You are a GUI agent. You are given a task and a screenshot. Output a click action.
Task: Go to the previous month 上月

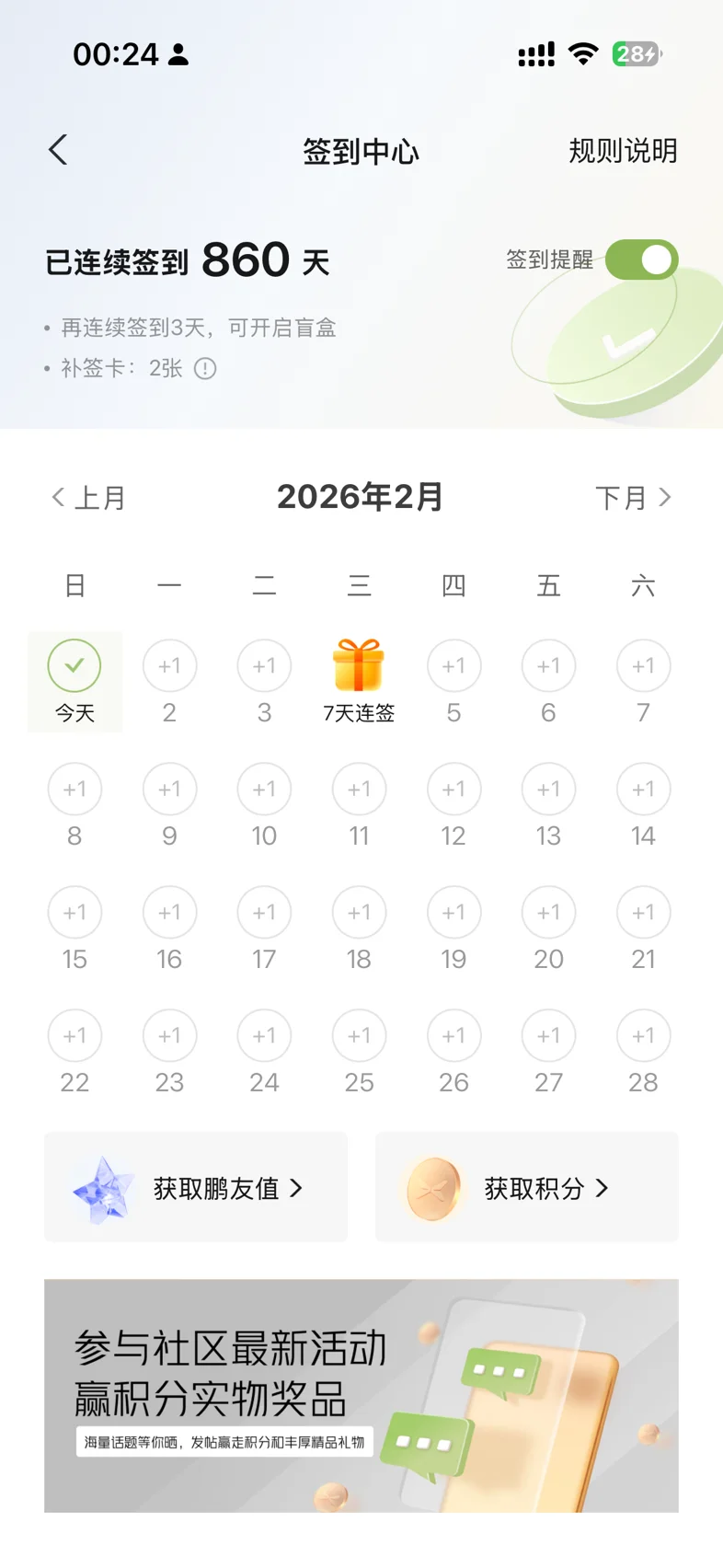coord(88,498)
